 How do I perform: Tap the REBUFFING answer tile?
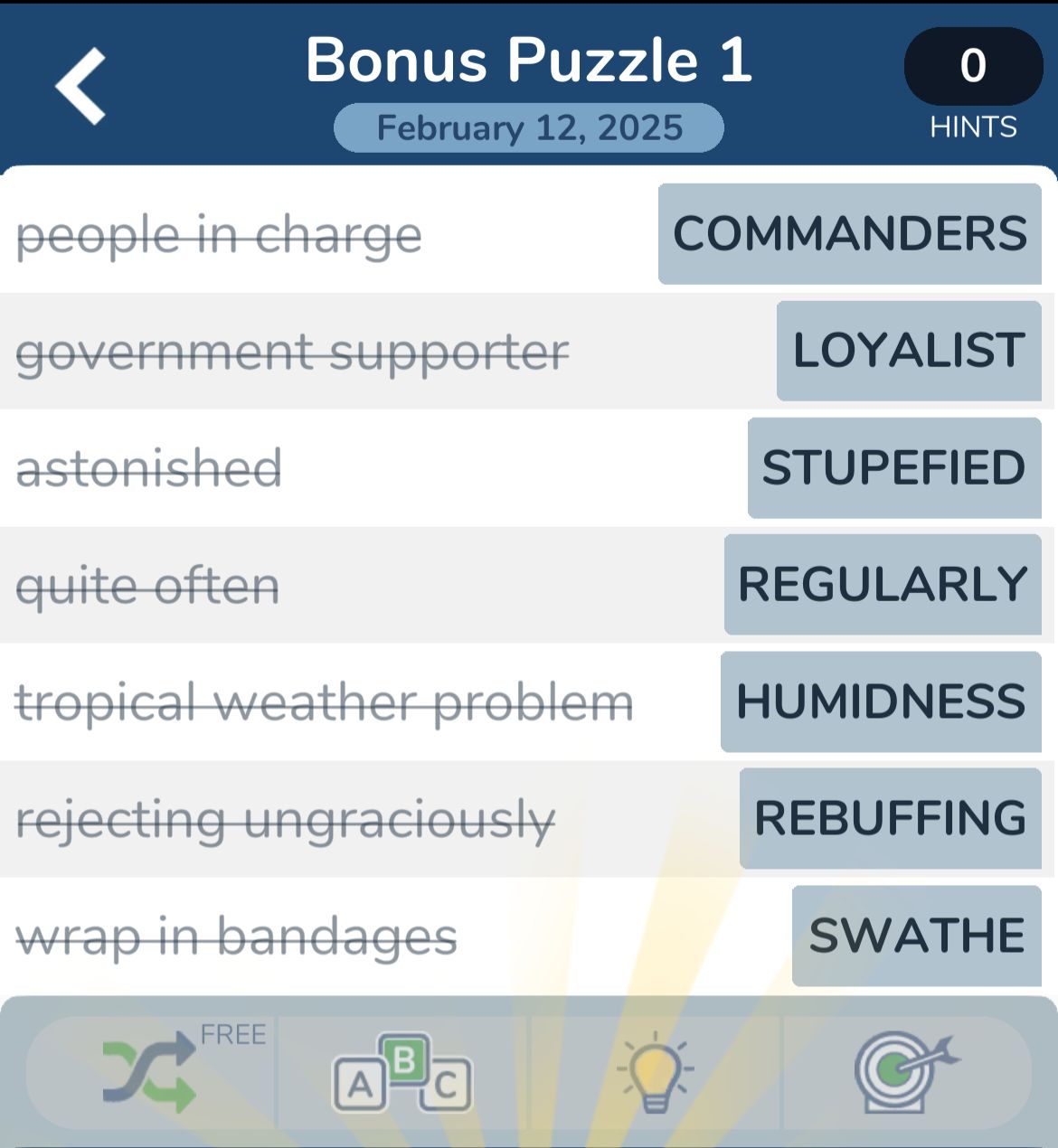click(891, 818)
